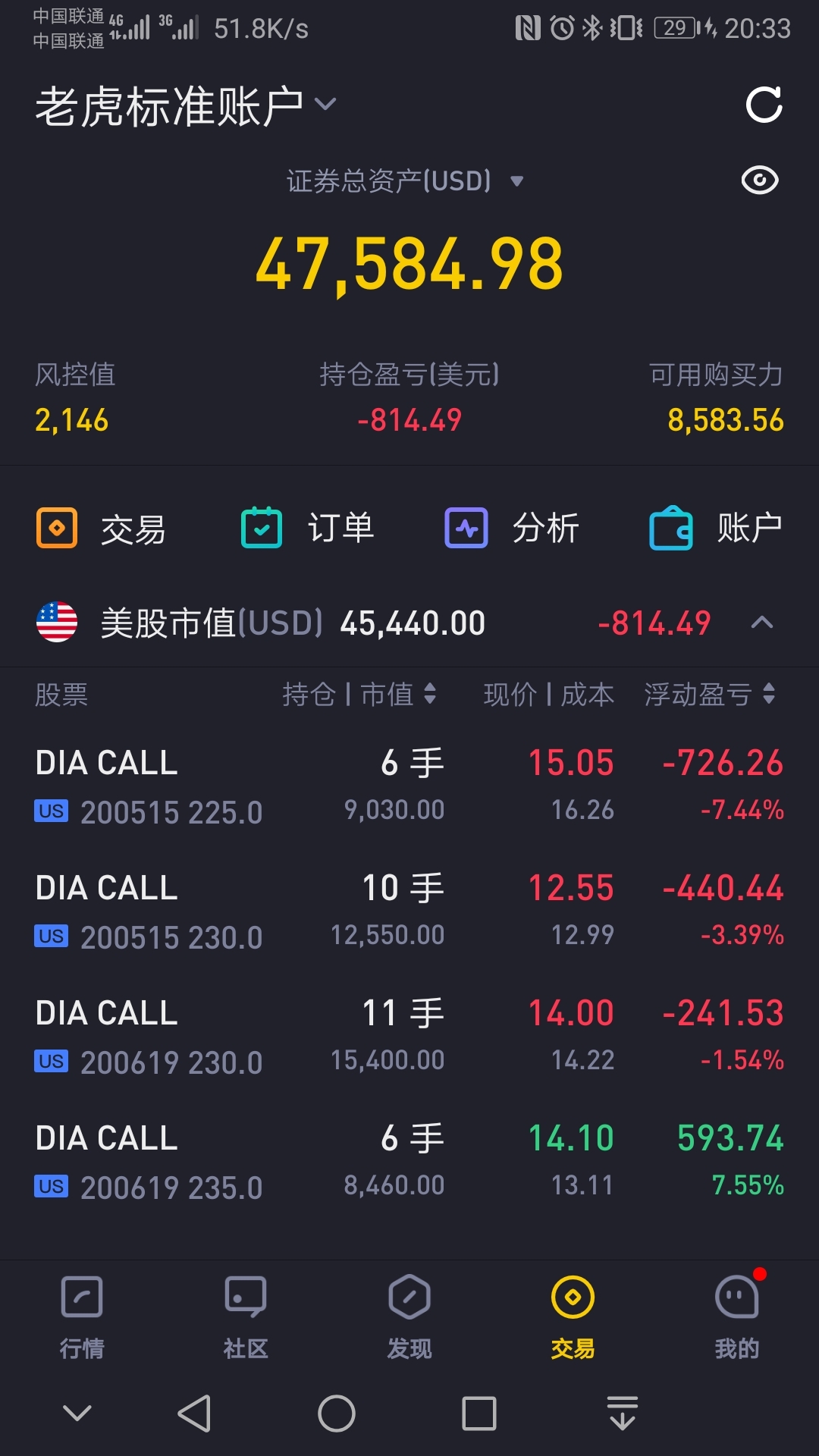Screen dimensions: 819x1456
Task: Open 分析 analysis
Action: pos(512,529)
